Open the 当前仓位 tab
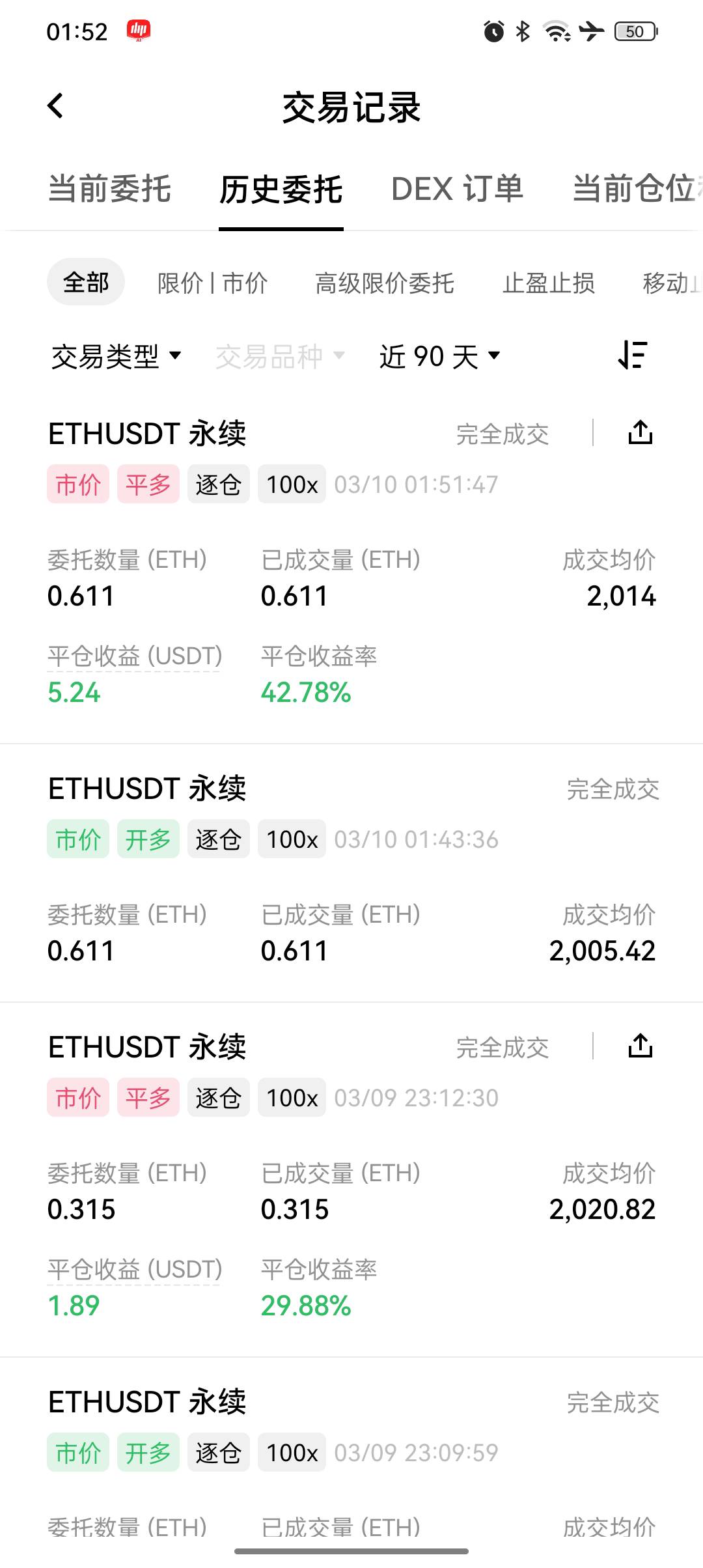The height and width of the screenshot is (1568, 703). pyautogui.click(x=635, y=189)
